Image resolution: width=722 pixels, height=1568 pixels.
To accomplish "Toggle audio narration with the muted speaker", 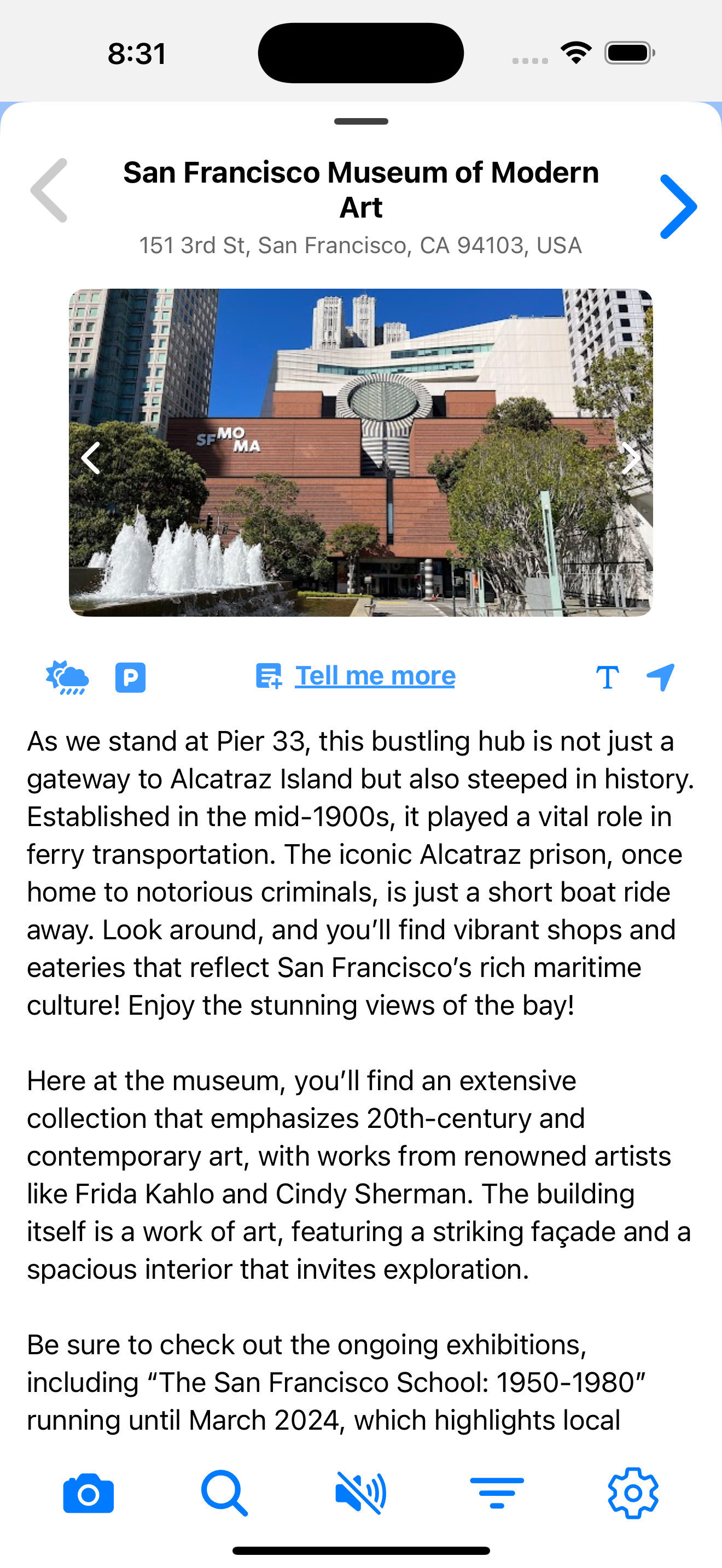I will [361, 1493].
